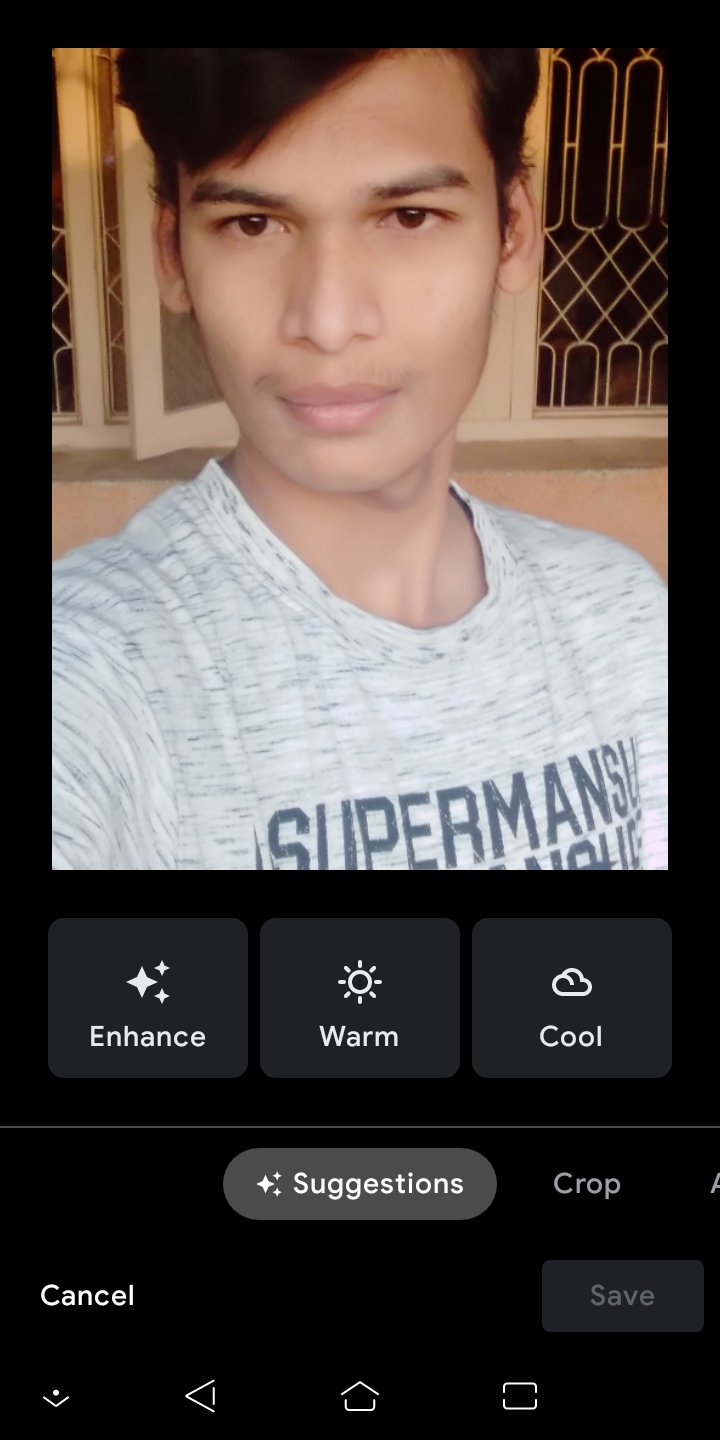
Task: Hide the navigation bar with the down arrow
Action: click(x=56, y=1397)
